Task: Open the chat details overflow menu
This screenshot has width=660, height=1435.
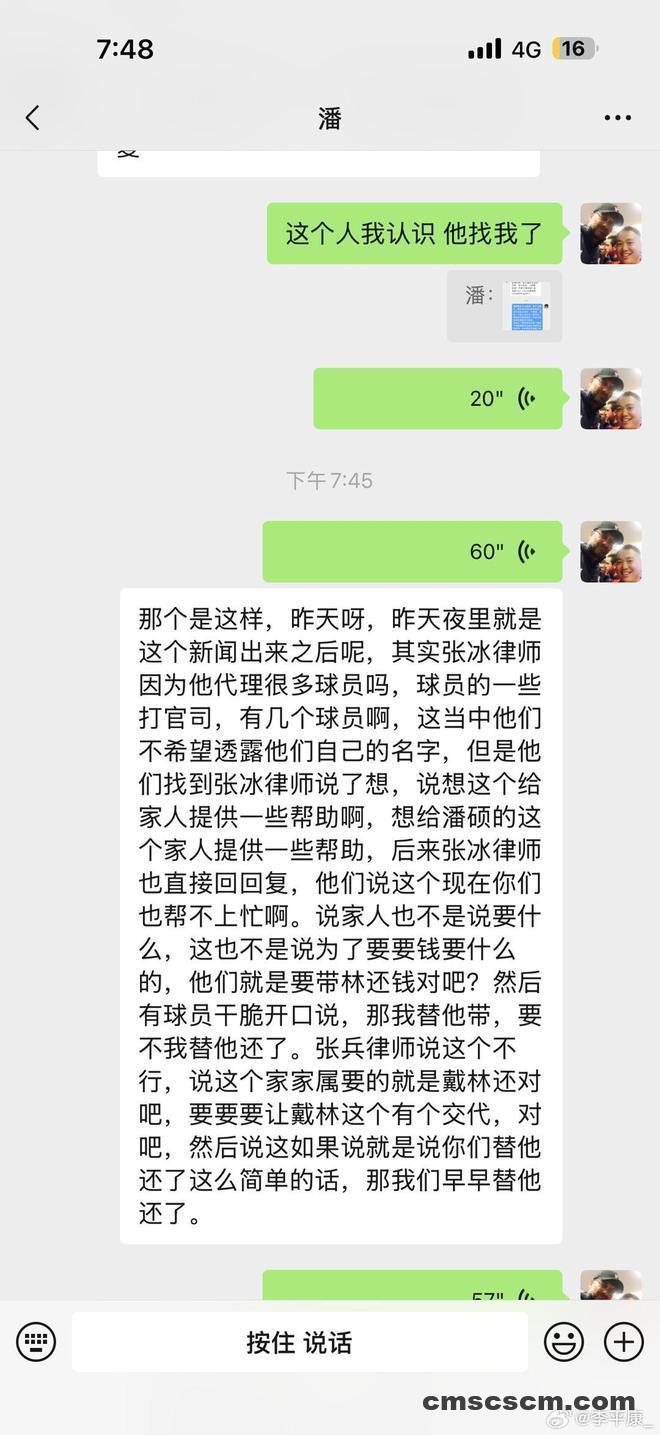Action: click(x=617, y=118)
